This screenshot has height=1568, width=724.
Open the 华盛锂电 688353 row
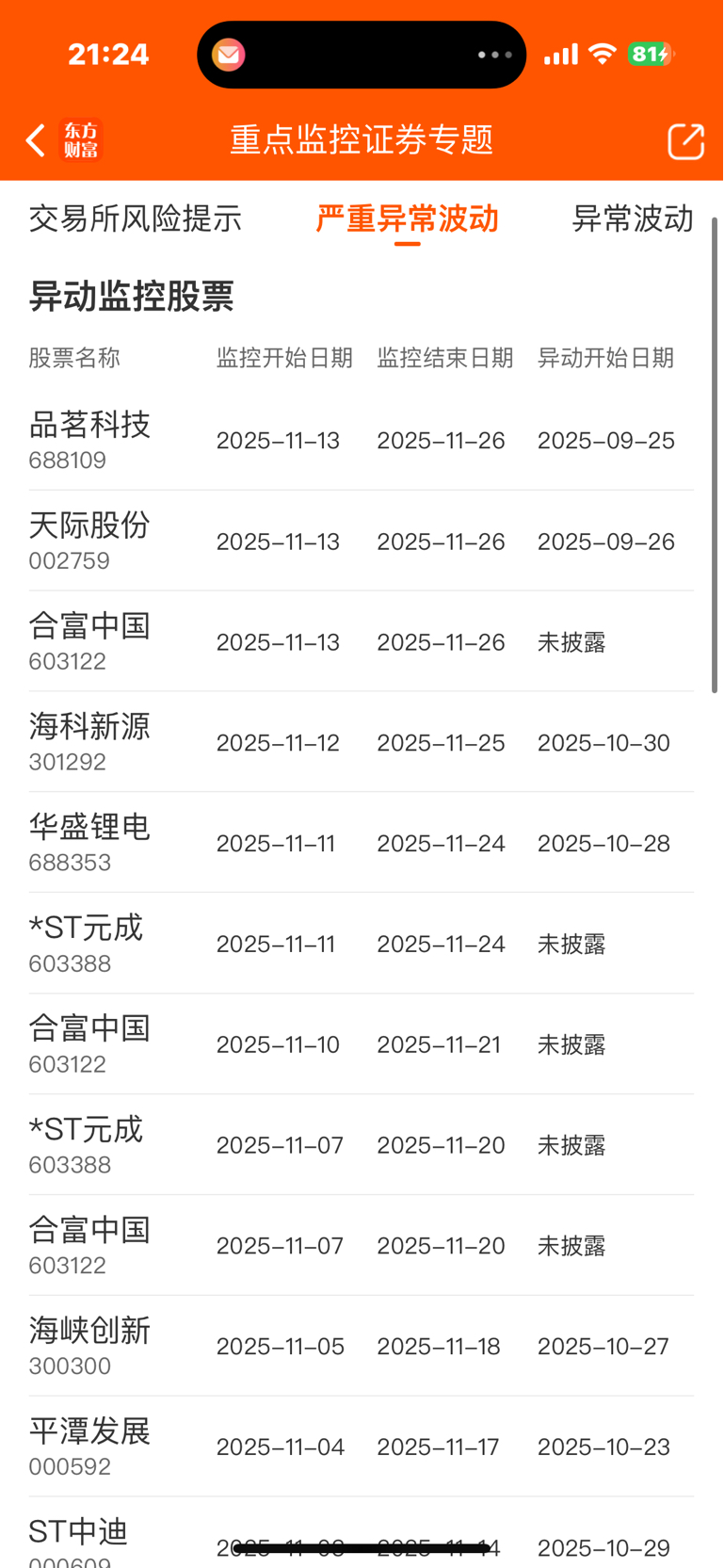(x=362, y=843)
